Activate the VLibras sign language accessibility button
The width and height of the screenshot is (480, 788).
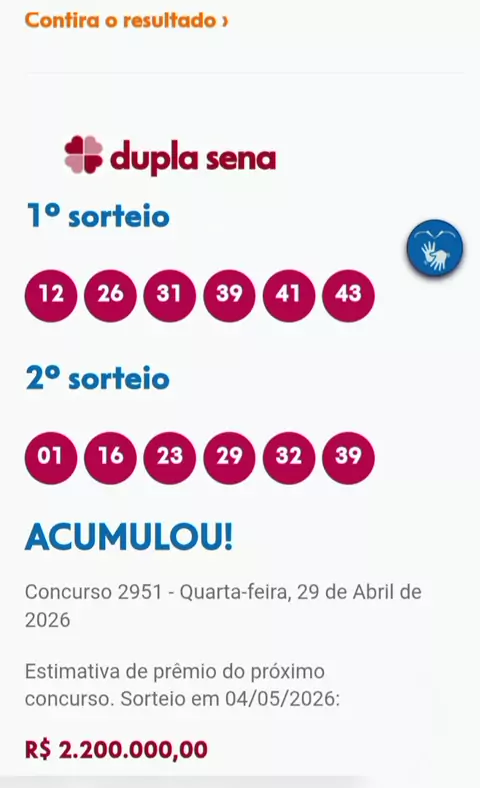coord(435,248)
